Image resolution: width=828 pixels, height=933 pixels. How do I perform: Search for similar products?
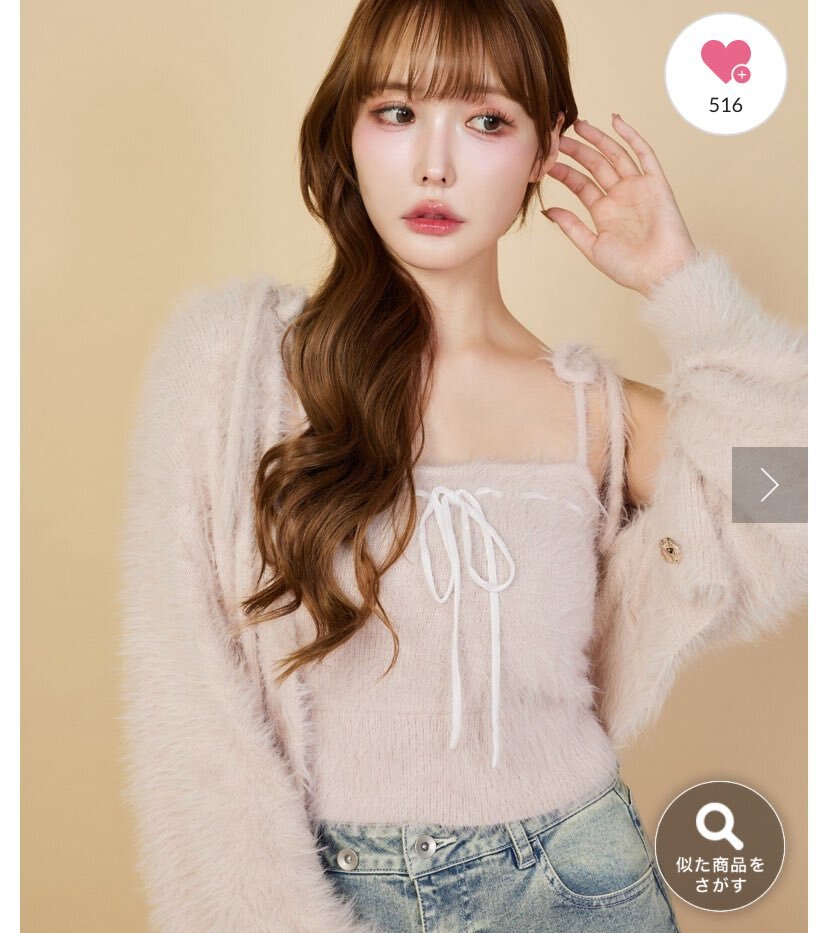(x=719, y=845)
